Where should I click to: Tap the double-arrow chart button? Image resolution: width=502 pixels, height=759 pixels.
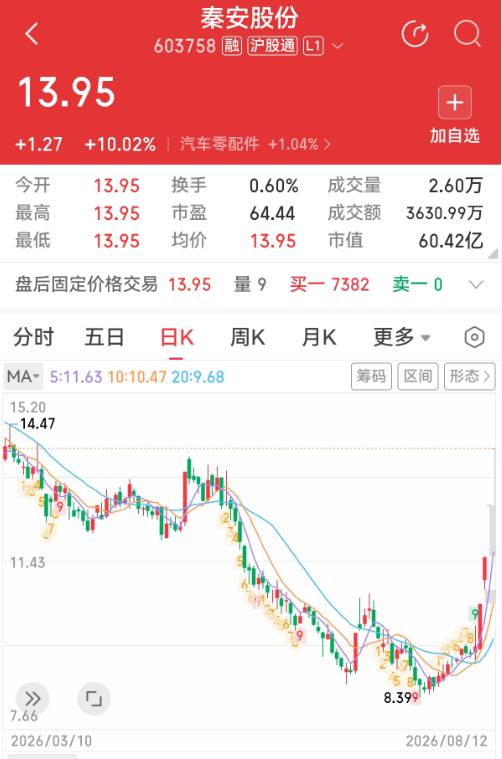click(x=32, y=698)
